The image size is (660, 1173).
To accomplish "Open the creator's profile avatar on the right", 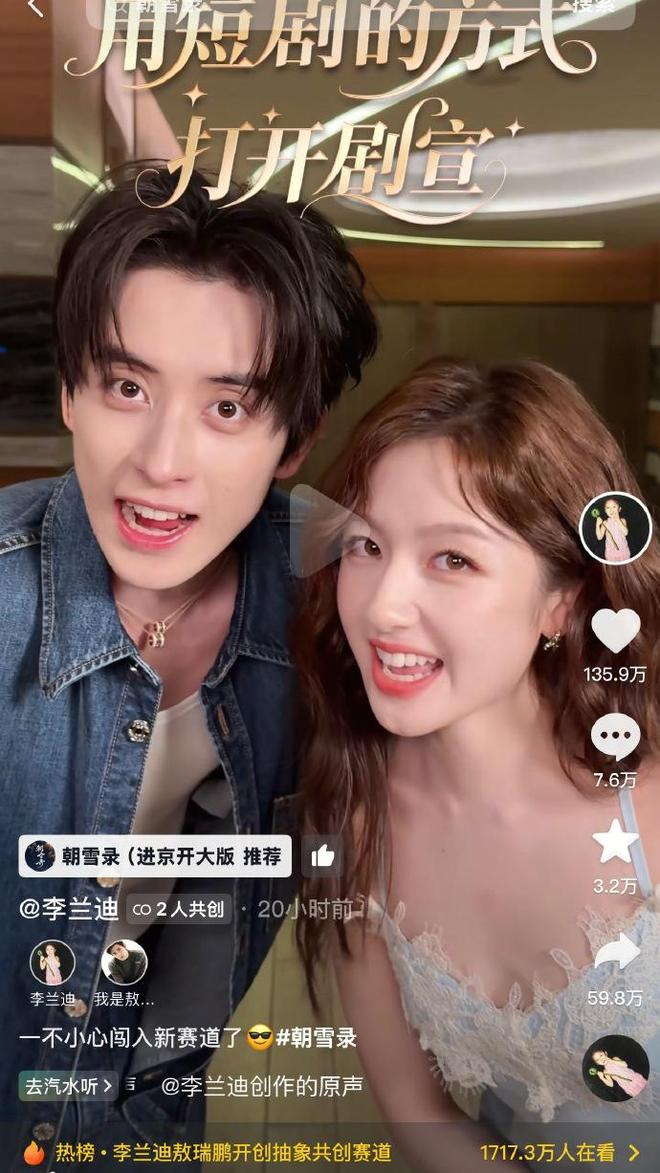I will [x=615, y=528].
